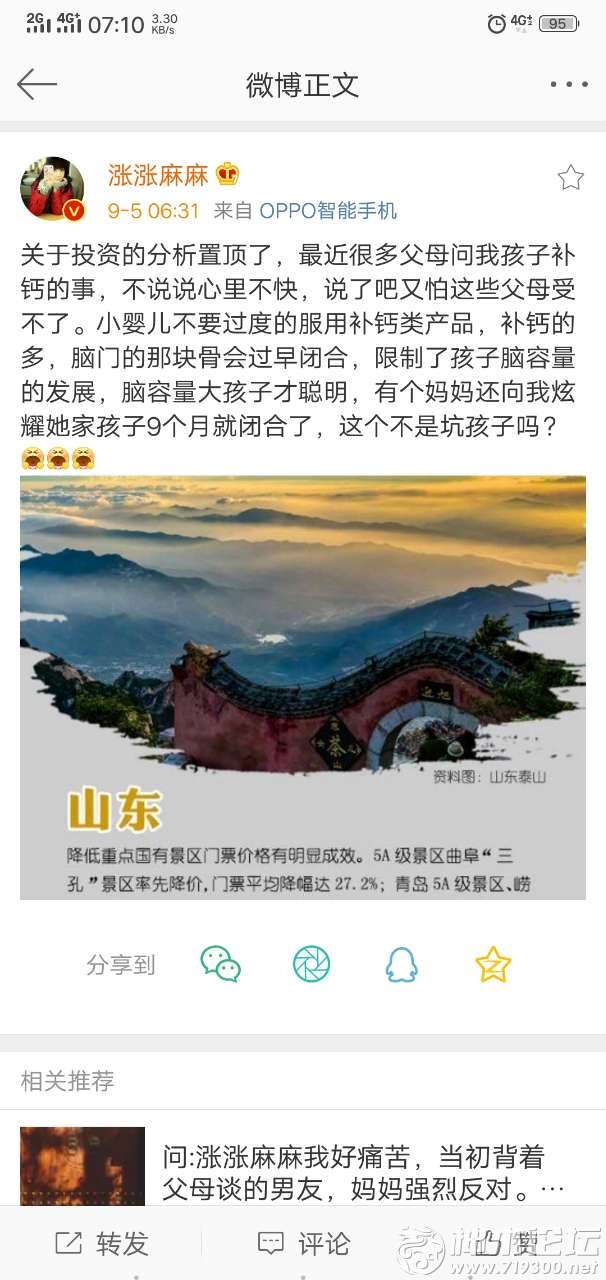Screen dimensions: 606x1280
Task: Share to WeChat
Action: click(x=221, y=964)
